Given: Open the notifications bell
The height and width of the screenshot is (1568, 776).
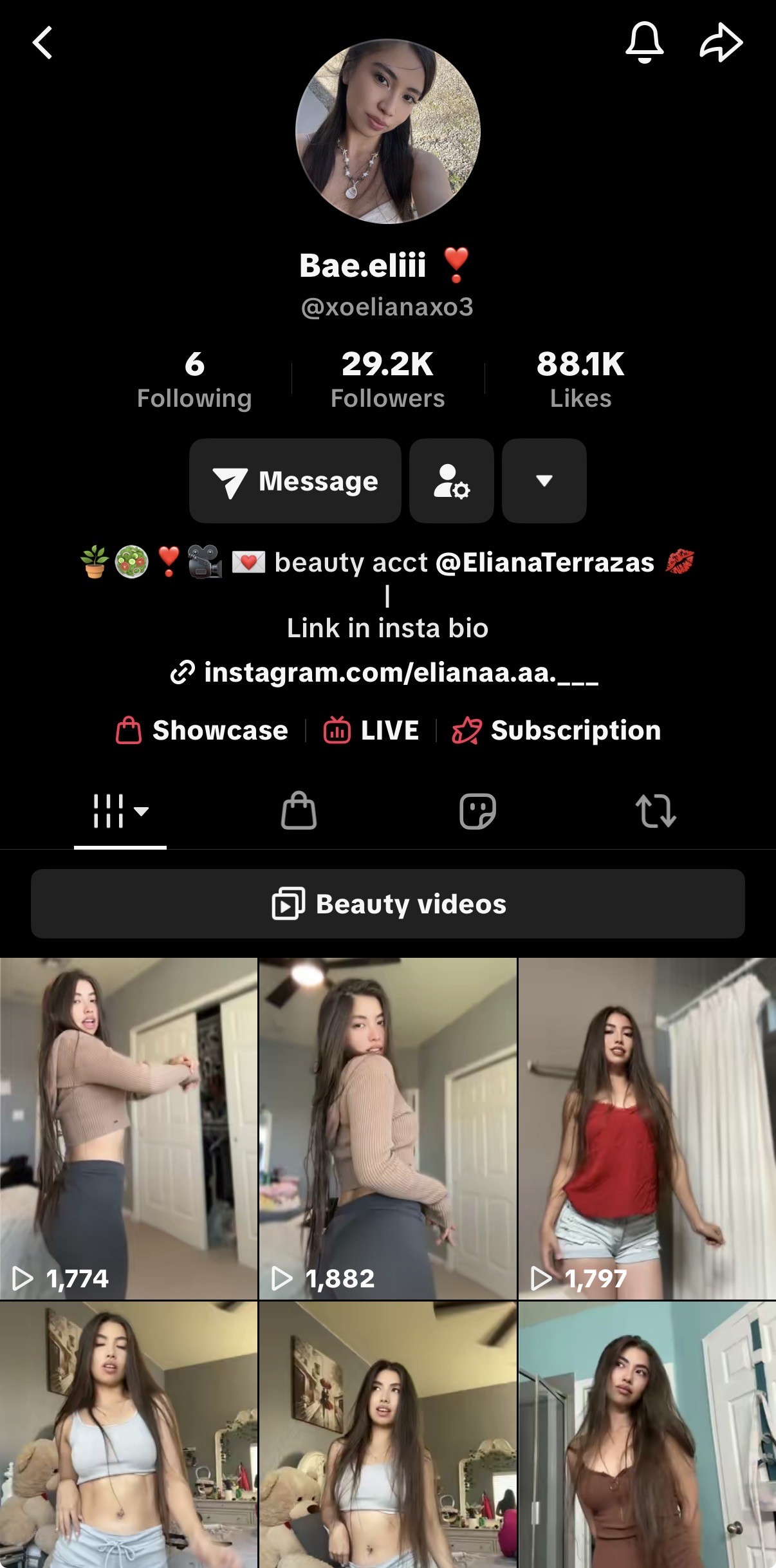Looking at the screenshot, I should [x=644, y=43].
